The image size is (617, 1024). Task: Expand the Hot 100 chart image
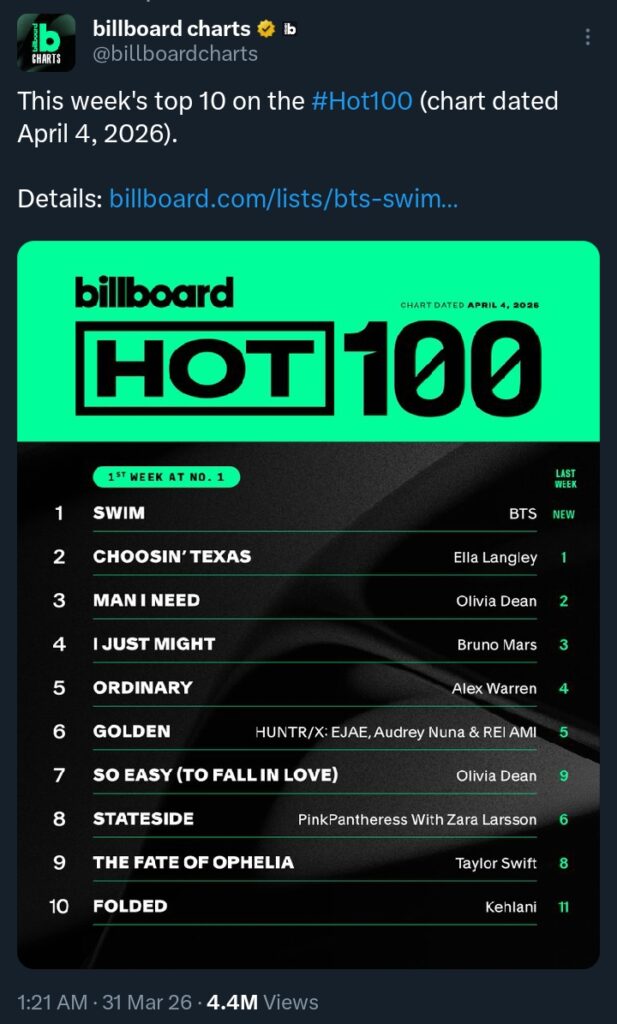coord(308,605)
